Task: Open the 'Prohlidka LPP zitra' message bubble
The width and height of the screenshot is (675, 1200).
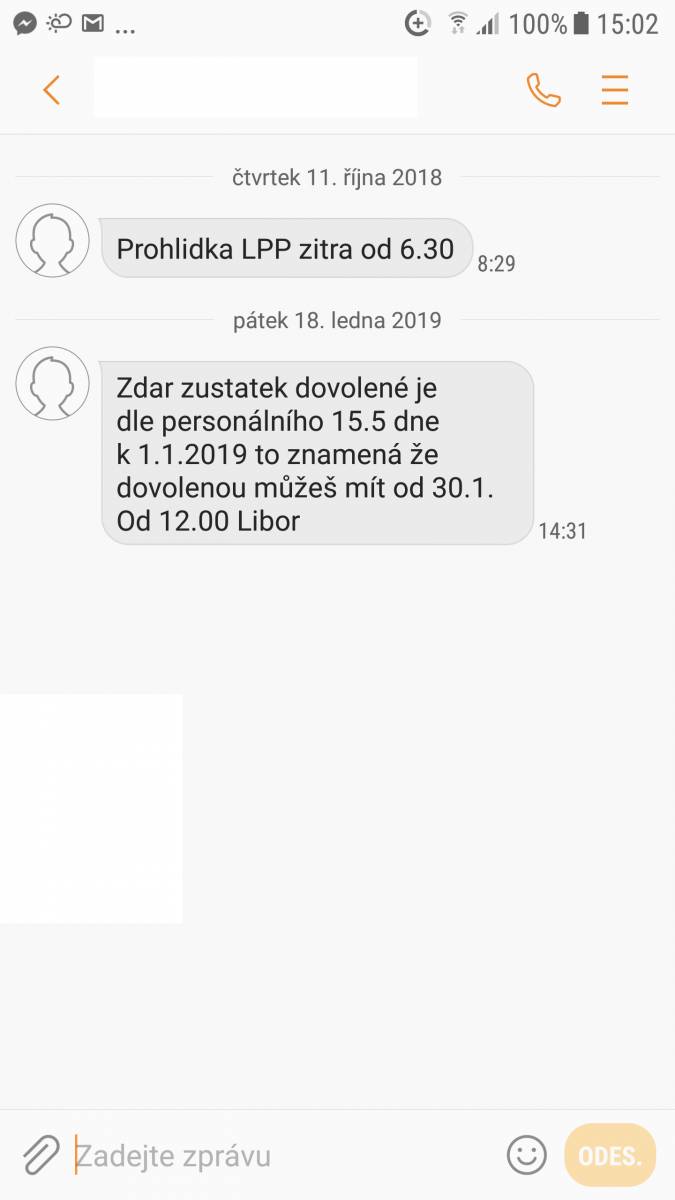Action: (x=286, y=248)
